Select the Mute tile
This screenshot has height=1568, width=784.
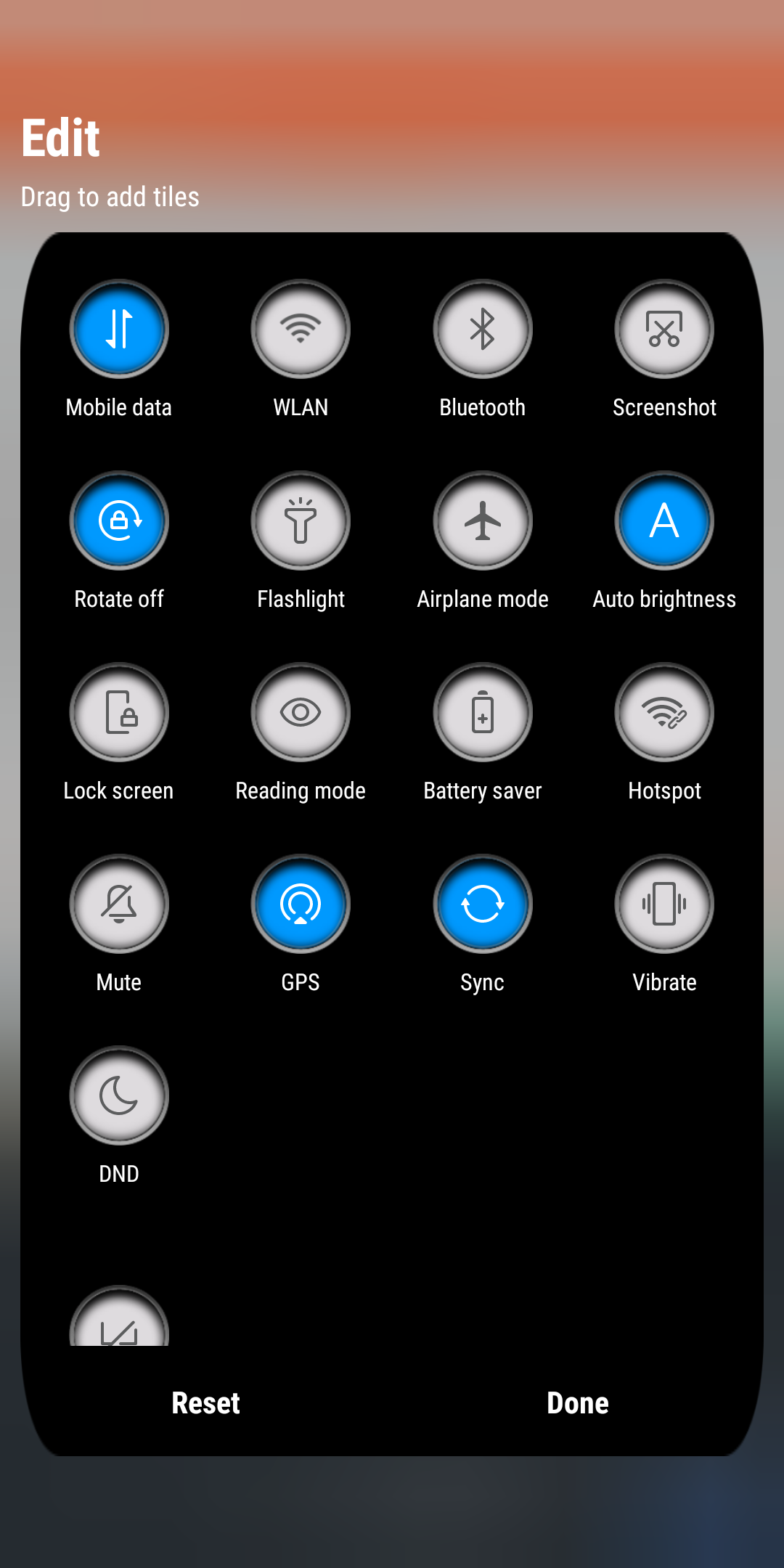click(119, 905)
